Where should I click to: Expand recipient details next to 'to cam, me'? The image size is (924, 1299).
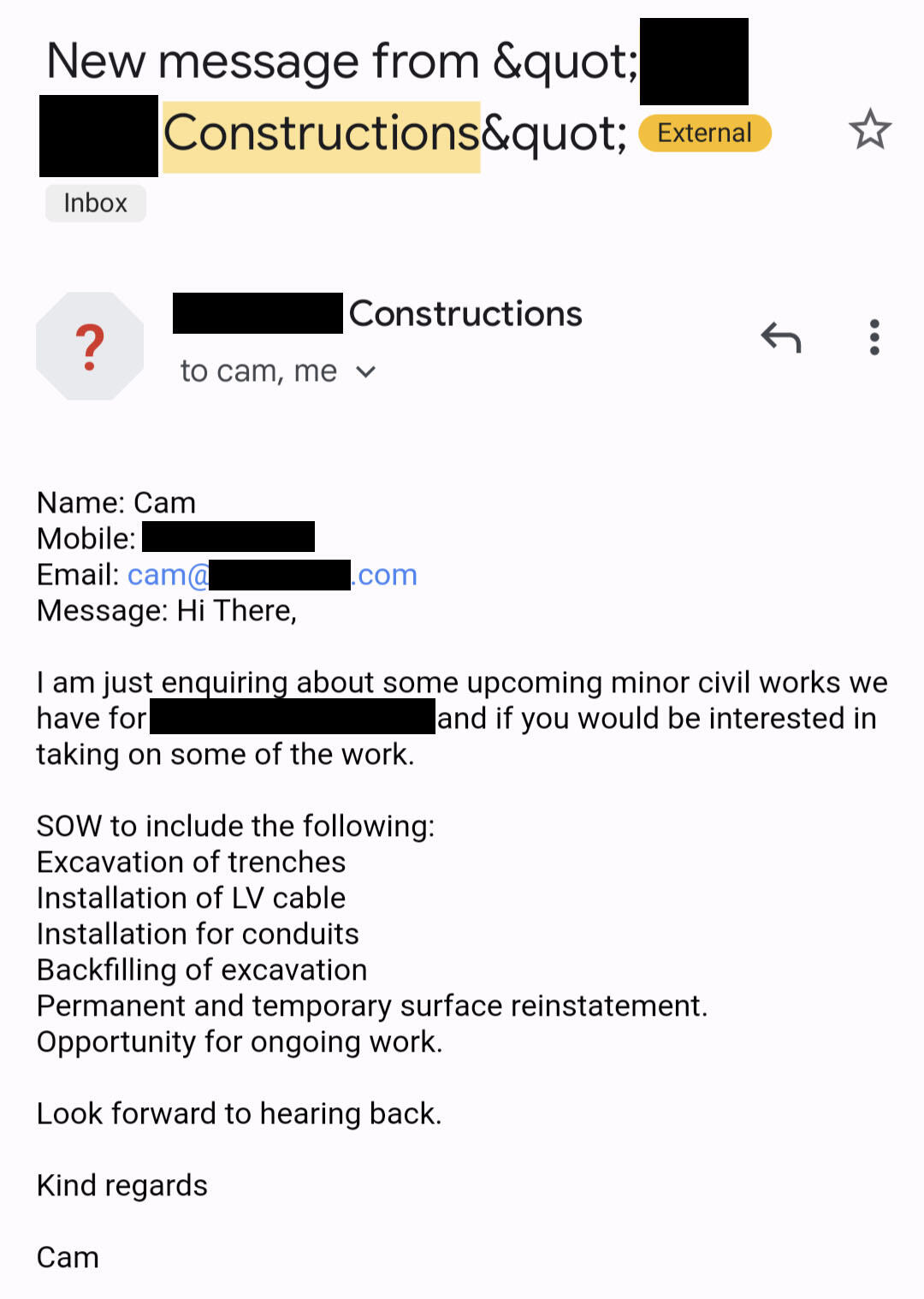(x=366, y=372)
